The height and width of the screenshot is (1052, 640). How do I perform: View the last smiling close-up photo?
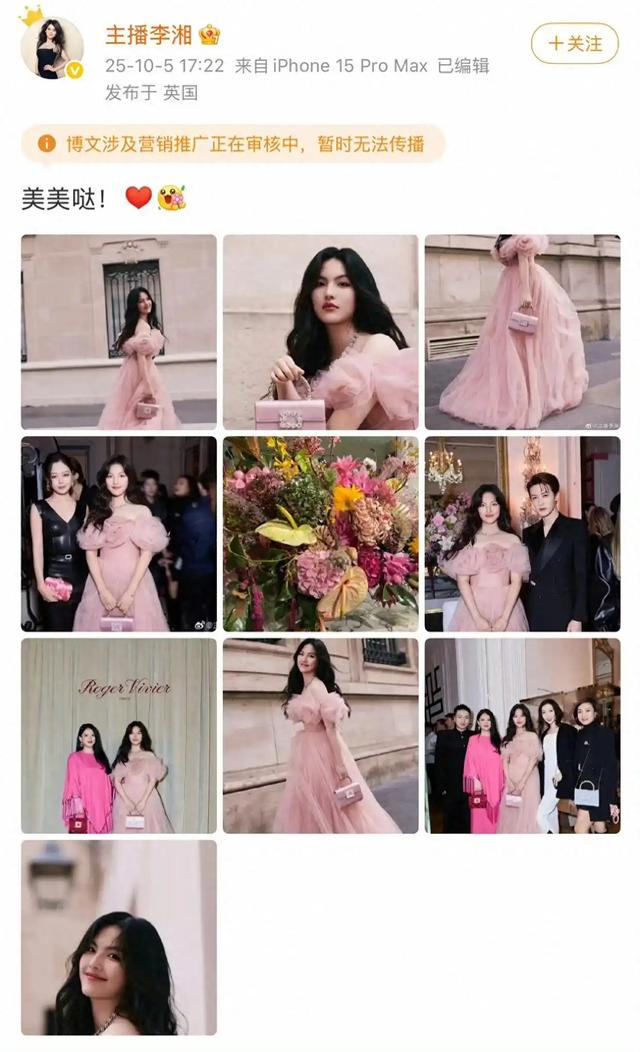point(119,937)
